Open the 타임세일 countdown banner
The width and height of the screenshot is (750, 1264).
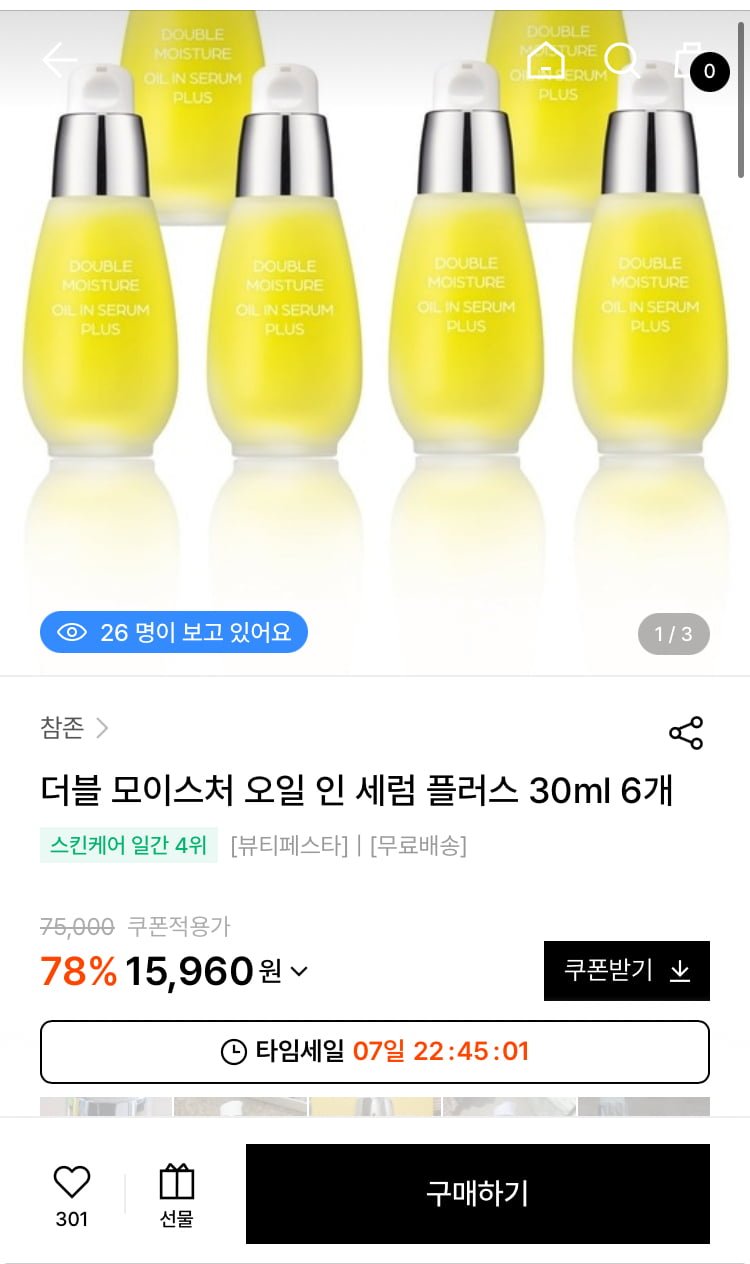click(x=375, y=1051)
